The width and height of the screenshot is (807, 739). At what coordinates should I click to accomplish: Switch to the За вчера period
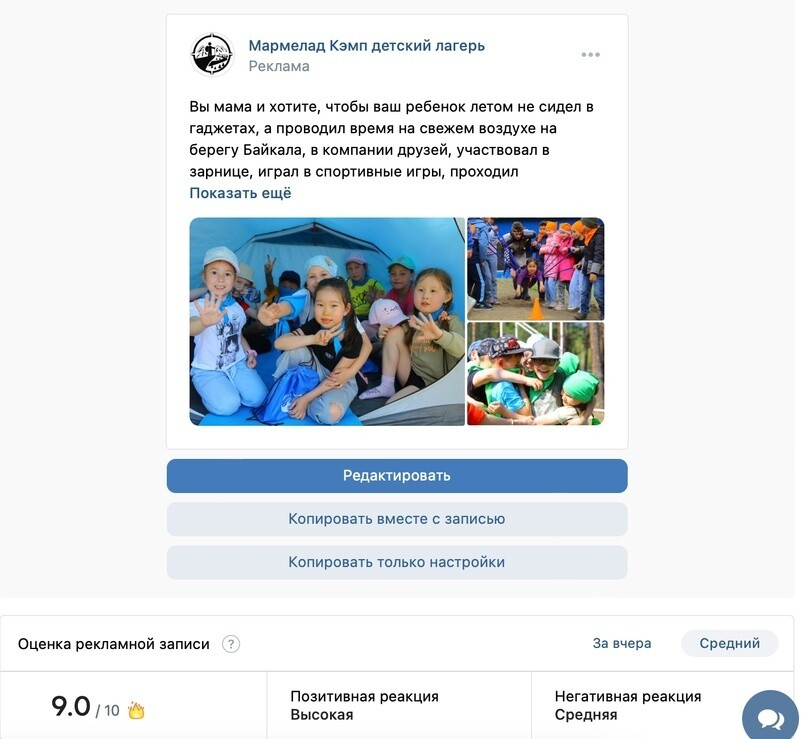click(621, 643)
